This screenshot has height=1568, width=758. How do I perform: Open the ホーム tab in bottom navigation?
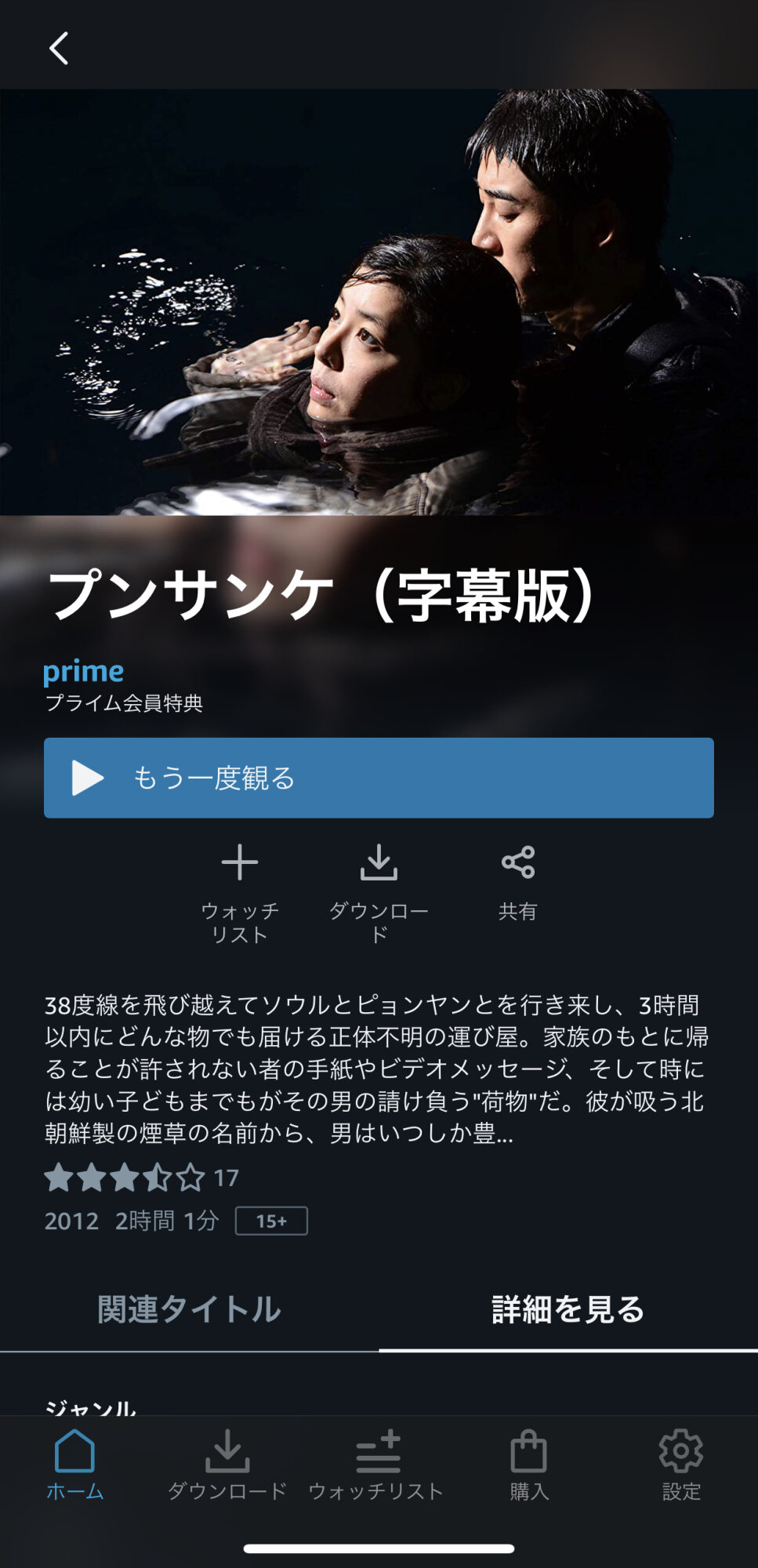[75, 1465]
